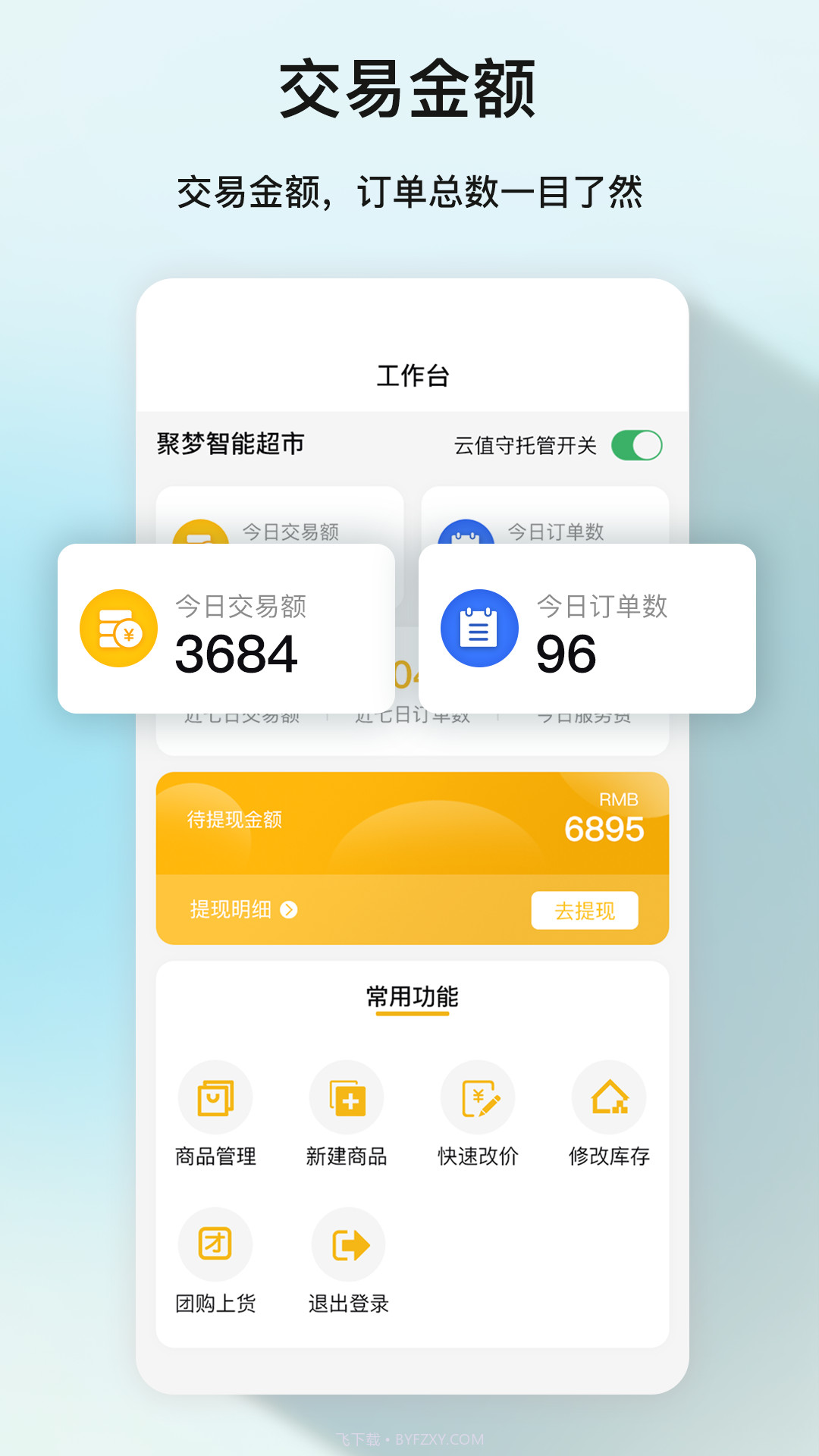Viewport: 819px width, 1456px height.
Task: Open 商品管理 (product management) icon
Action: click(215, 1097)
